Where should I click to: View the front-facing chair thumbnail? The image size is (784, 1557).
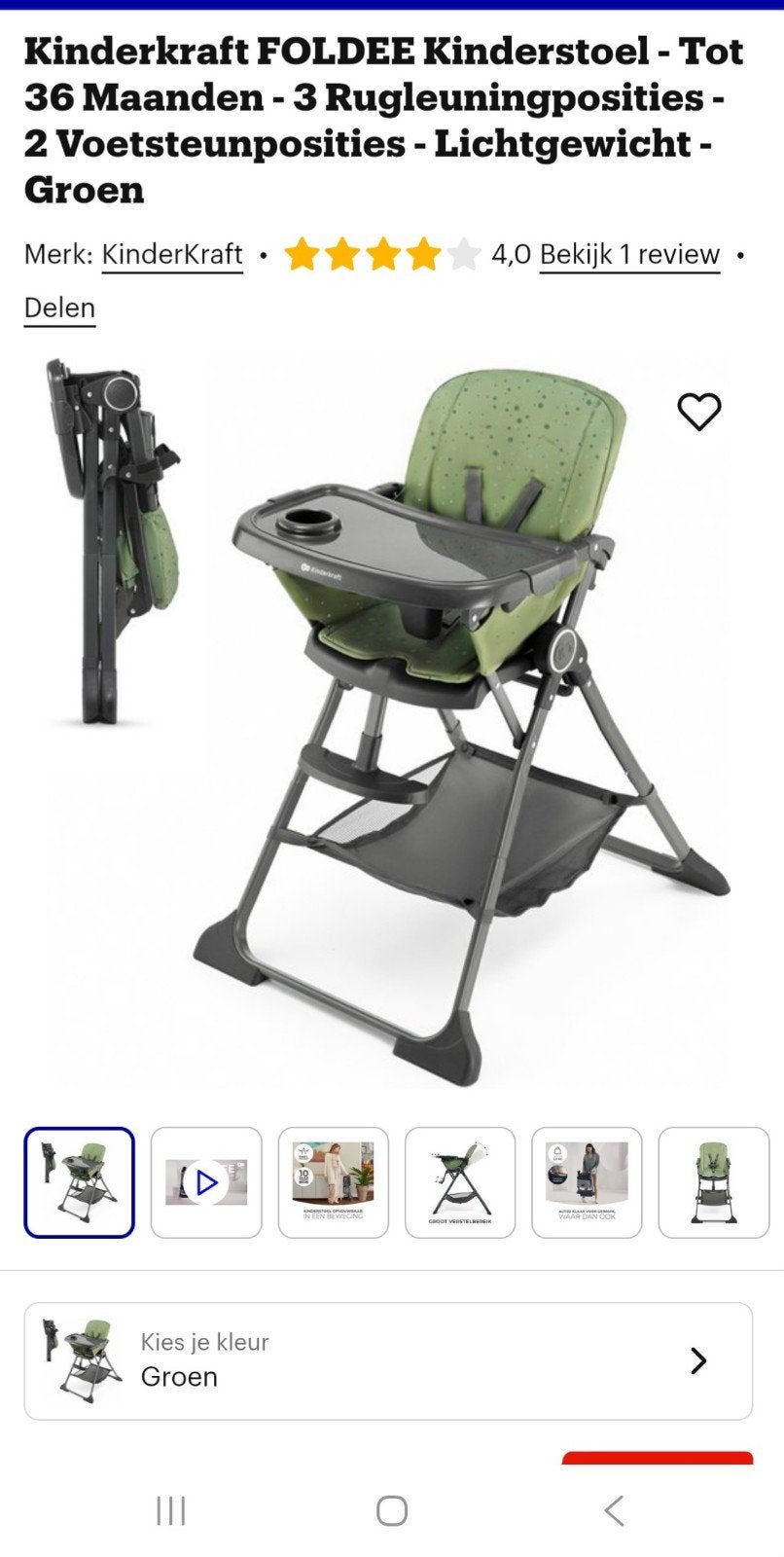pos(714,1182)
